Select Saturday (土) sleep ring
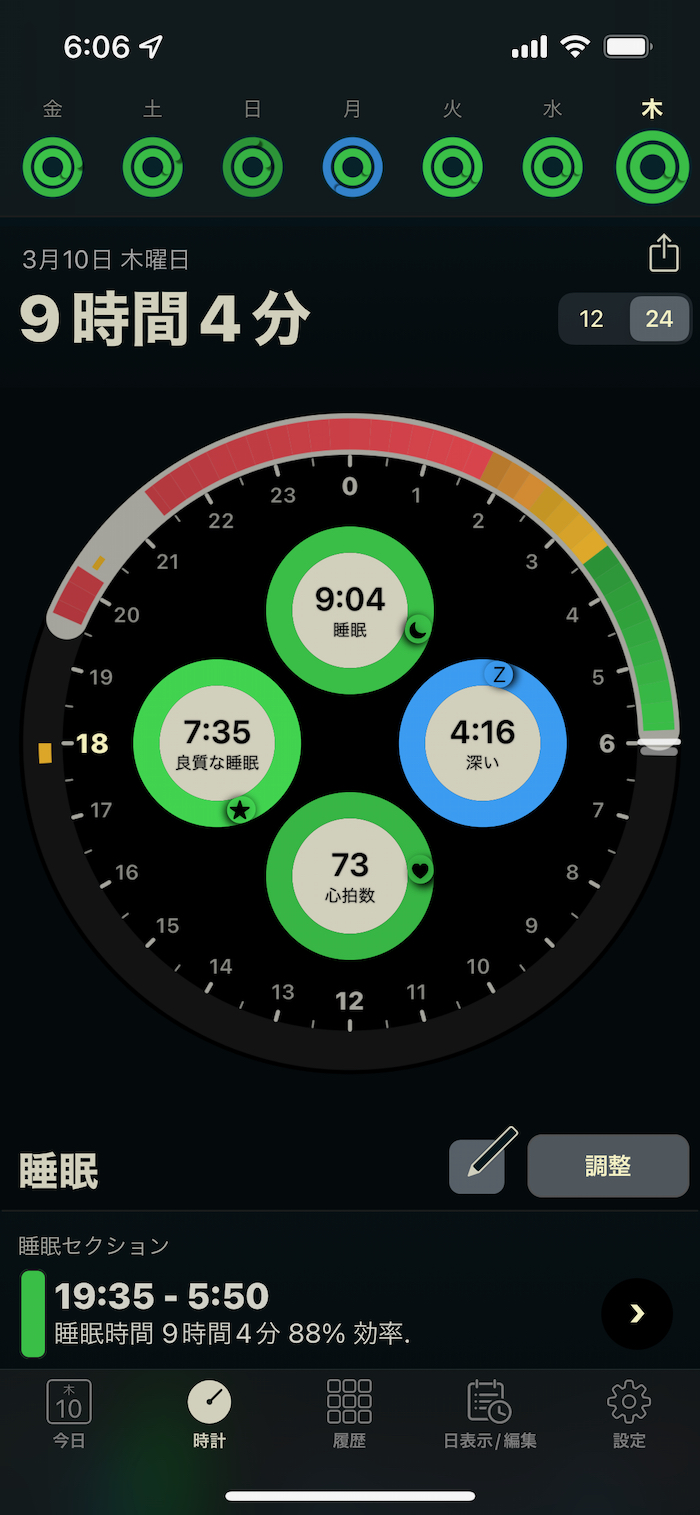 [x=152, y=166]
